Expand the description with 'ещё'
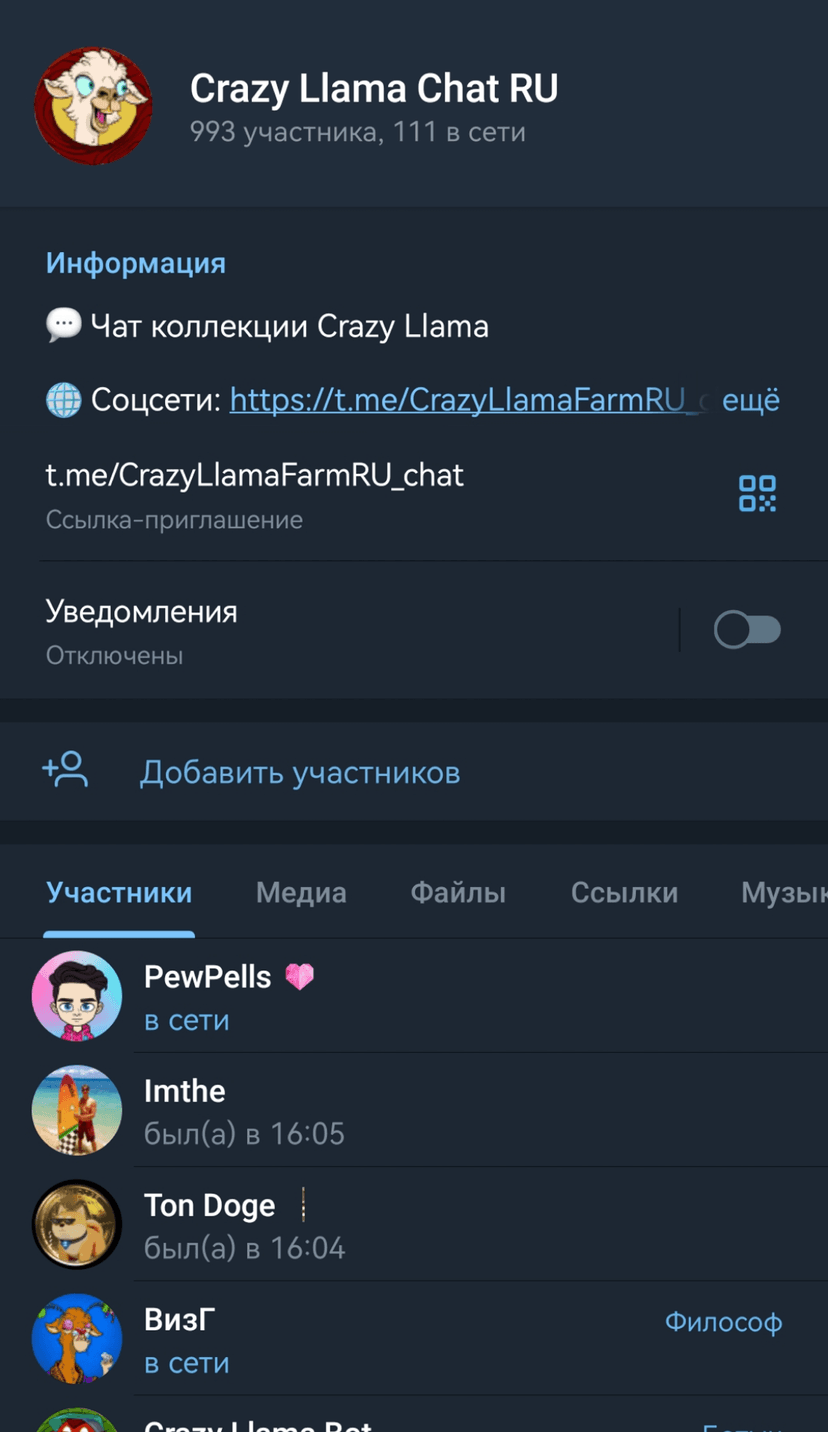Screen dimensions: 828x1432 pos(750,400)
